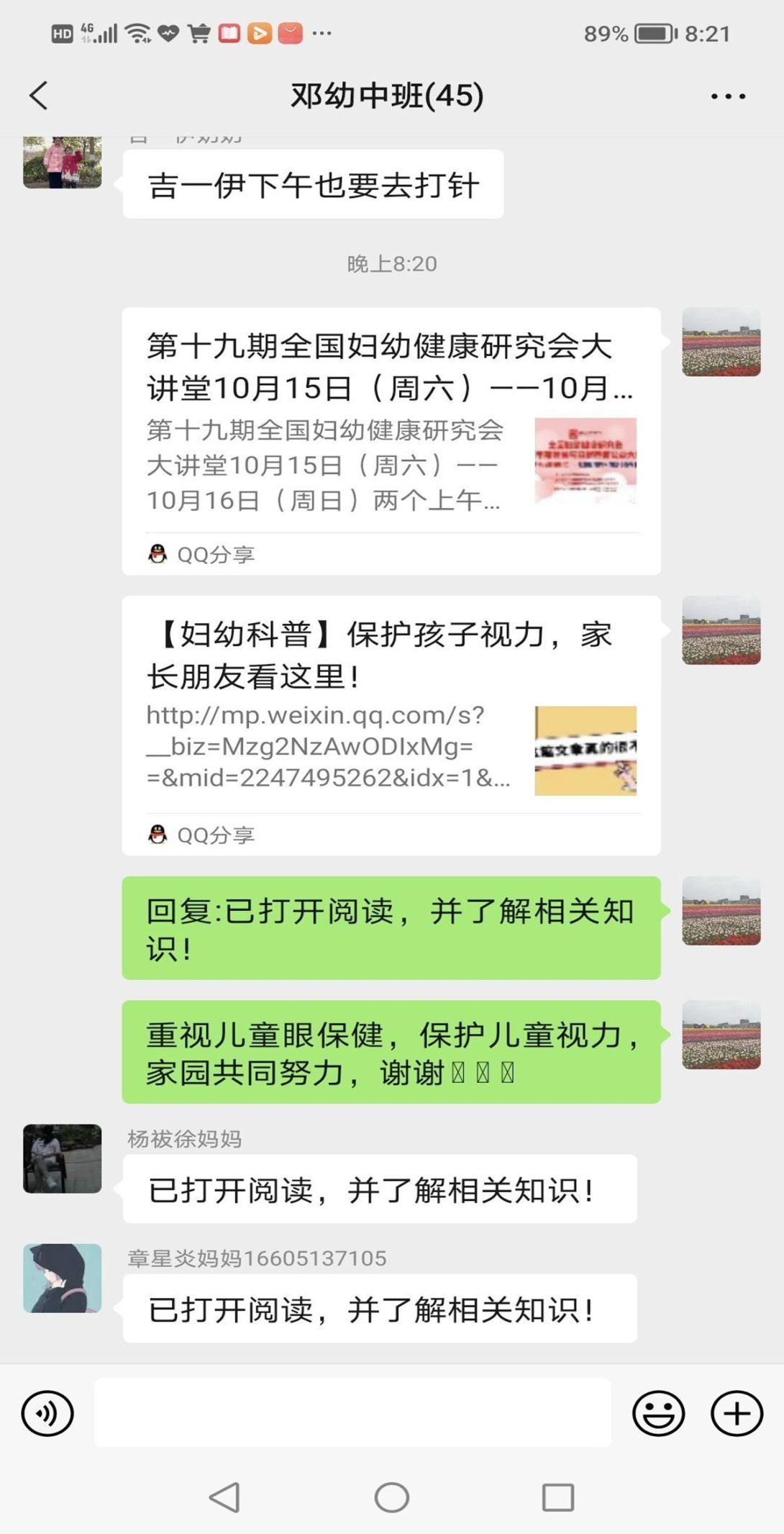Screen dimensions: 784x1534
Task: View 章星炎妈妈's profile avatar
Action: [x=63, y=1278]
